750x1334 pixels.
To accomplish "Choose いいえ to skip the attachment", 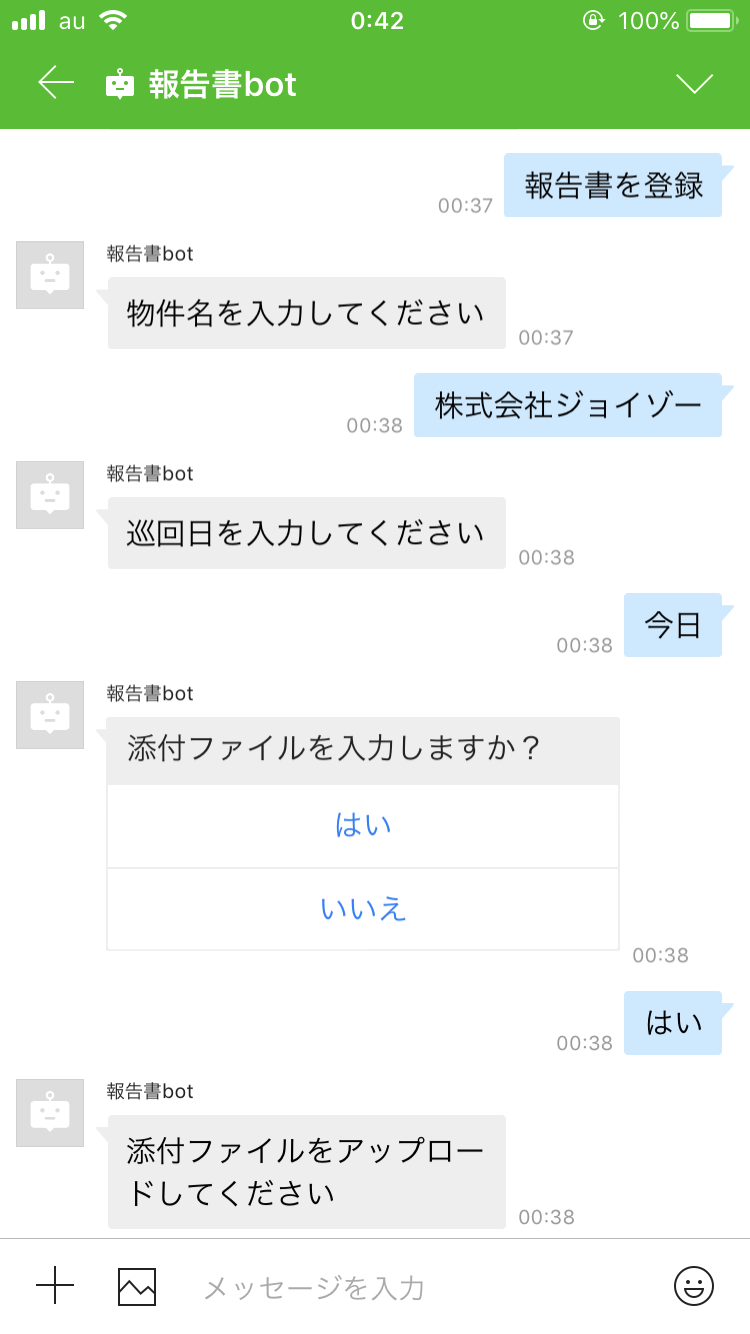I will tap(363, 909).
